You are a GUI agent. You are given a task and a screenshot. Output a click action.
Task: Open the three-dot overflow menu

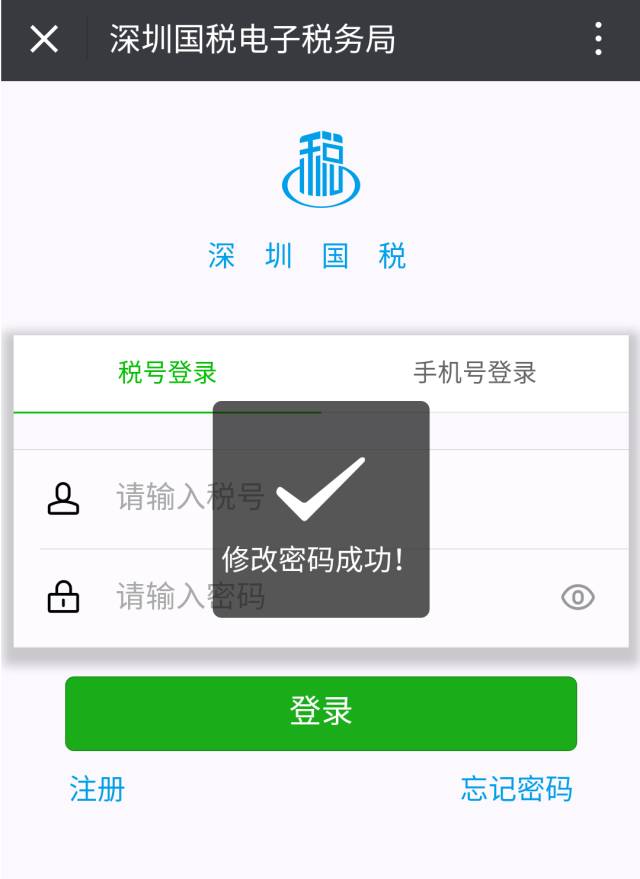click(x=598, y=40)
